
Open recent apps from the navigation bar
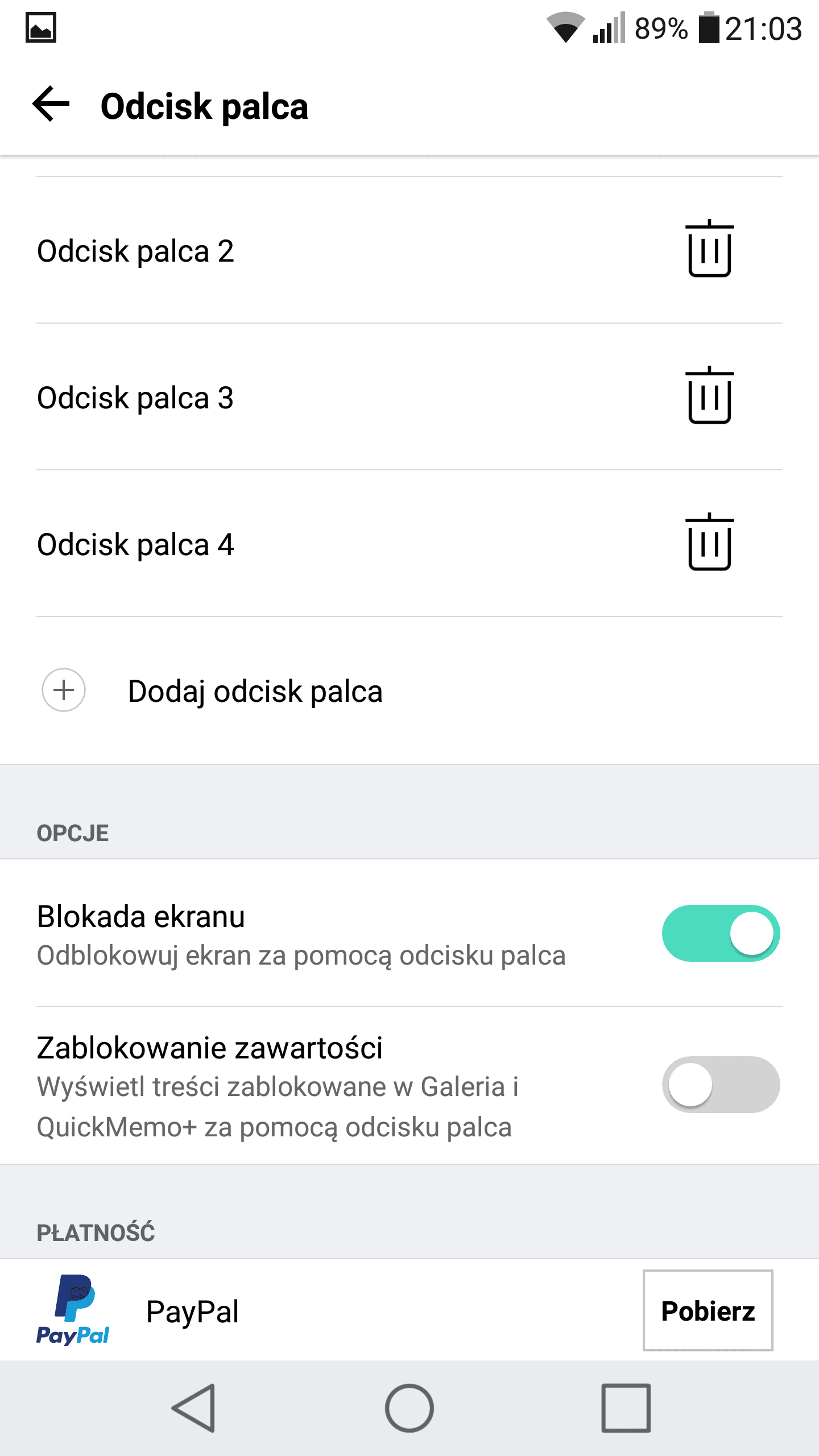(x=626, y=1408)
